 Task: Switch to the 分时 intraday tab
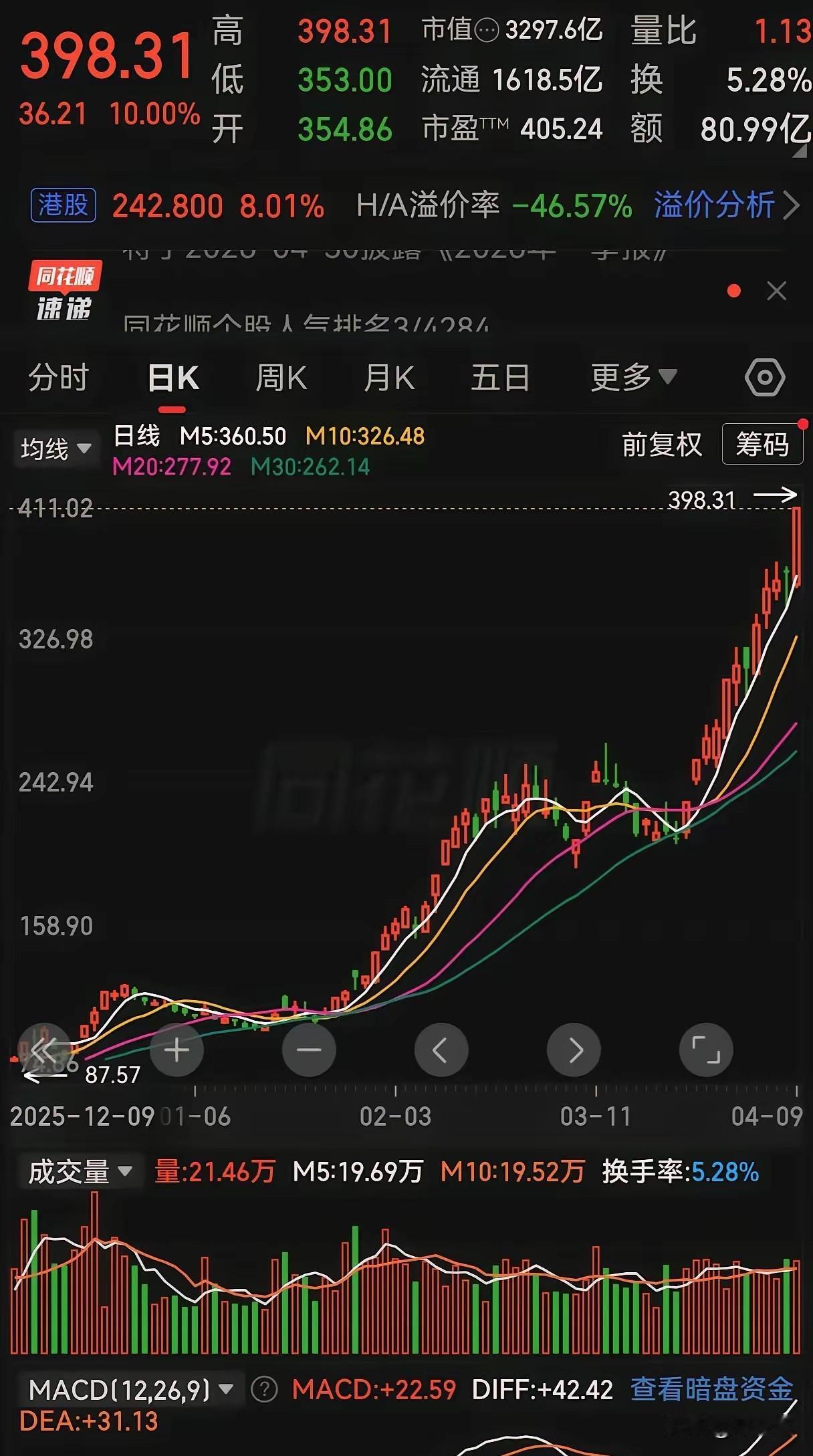point(59,377)
